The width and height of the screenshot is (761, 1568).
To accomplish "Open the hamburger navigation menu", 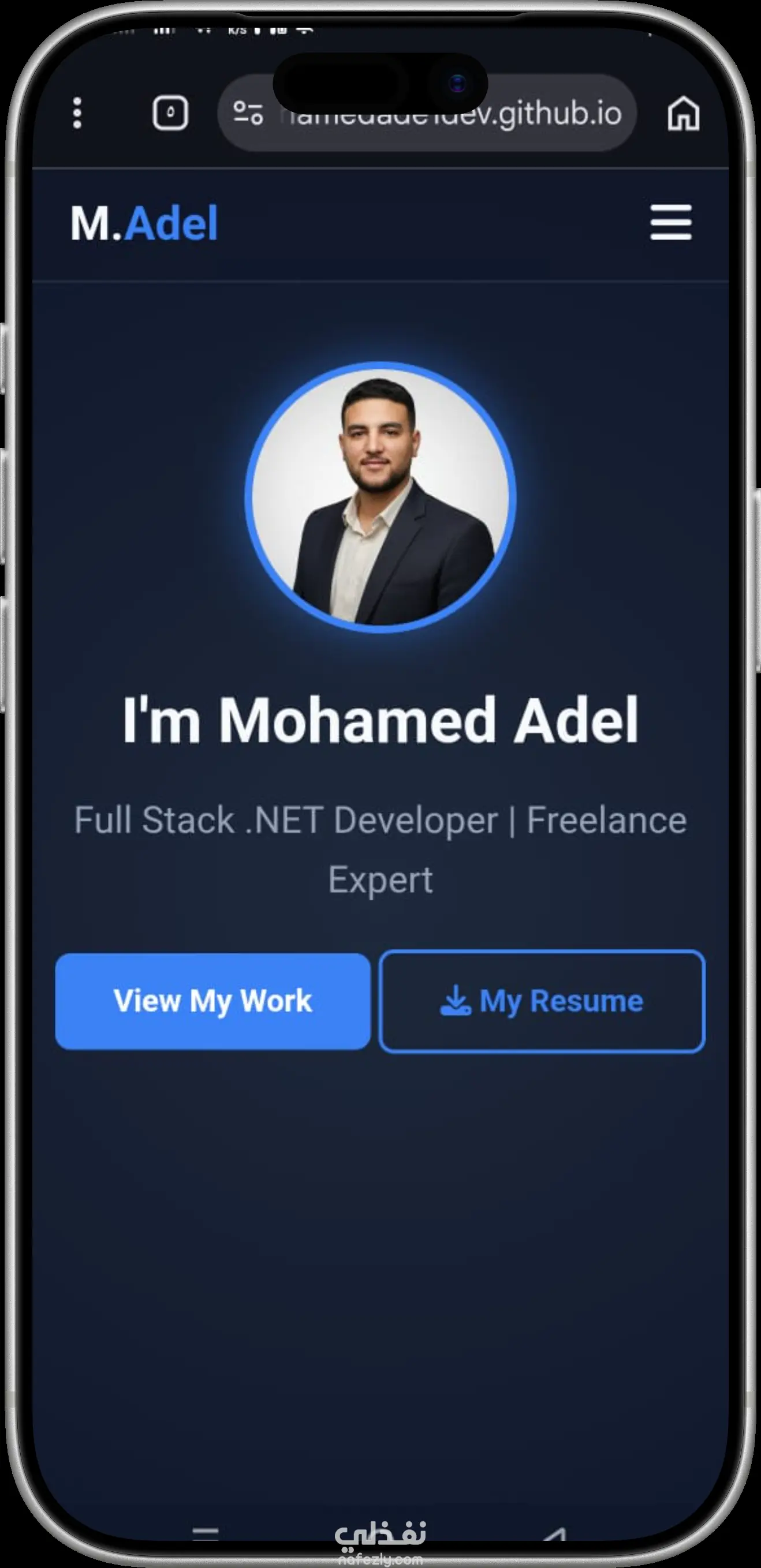I will (670, 222).
